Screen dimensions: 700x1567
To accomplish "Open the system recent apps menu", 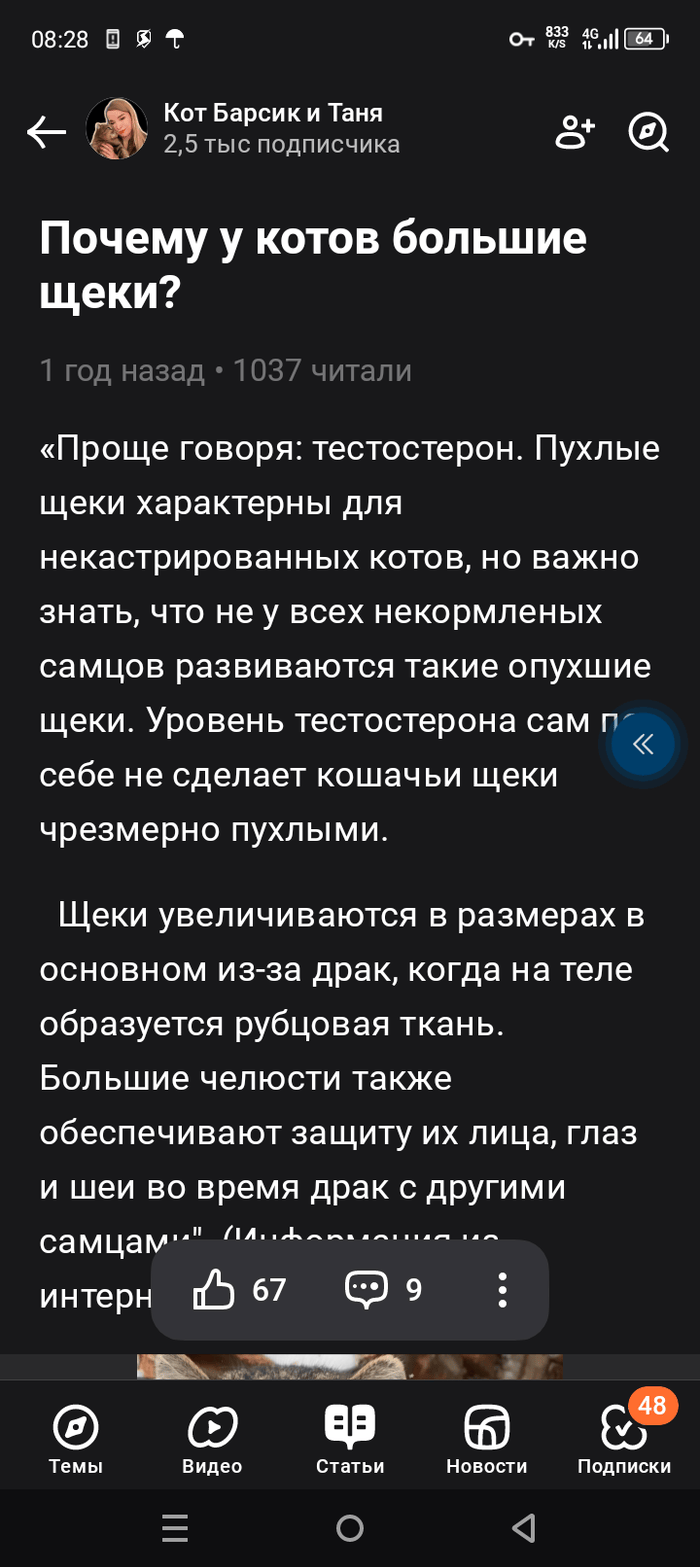I will point(175,1527).
